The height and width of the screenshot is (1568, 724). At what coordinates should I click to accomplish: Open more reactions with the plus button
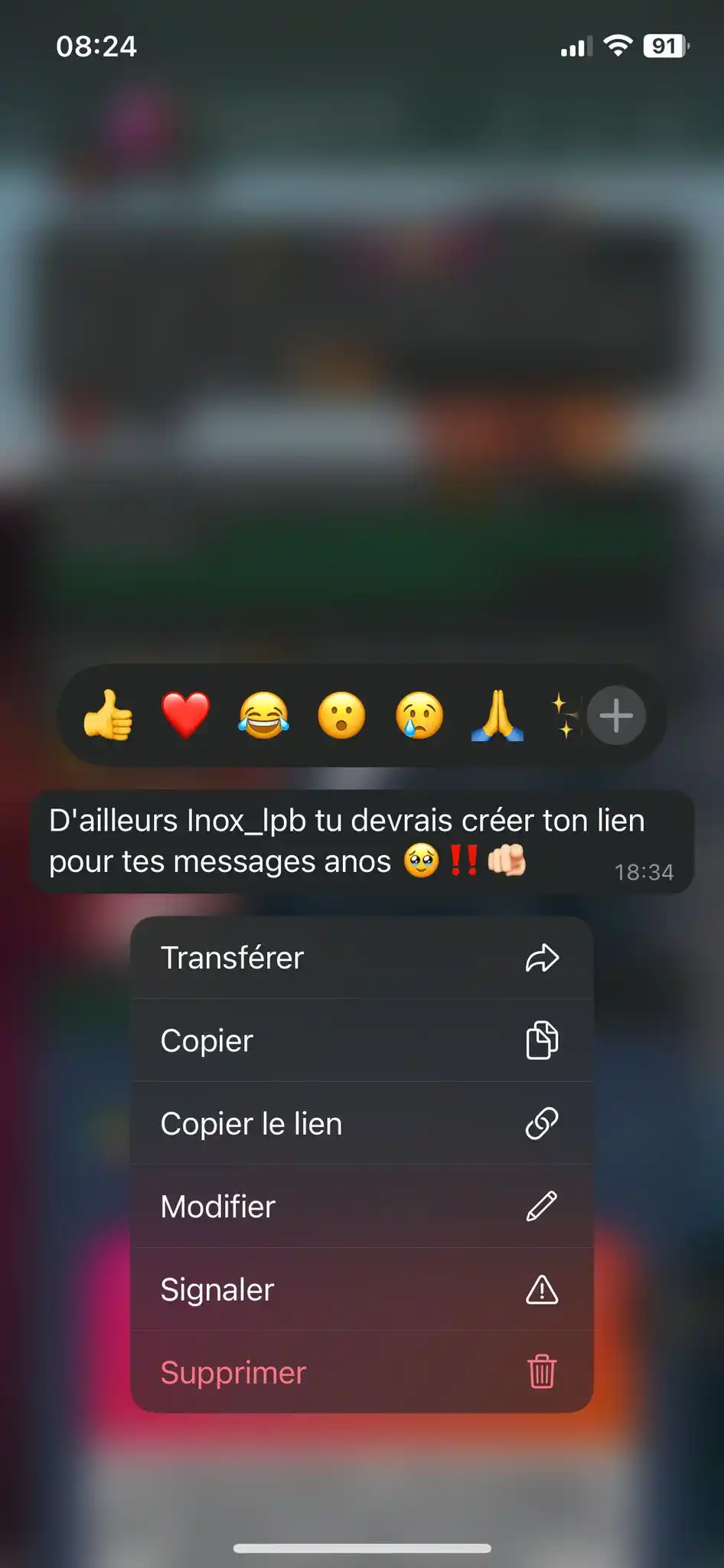(x=616, y=715)
